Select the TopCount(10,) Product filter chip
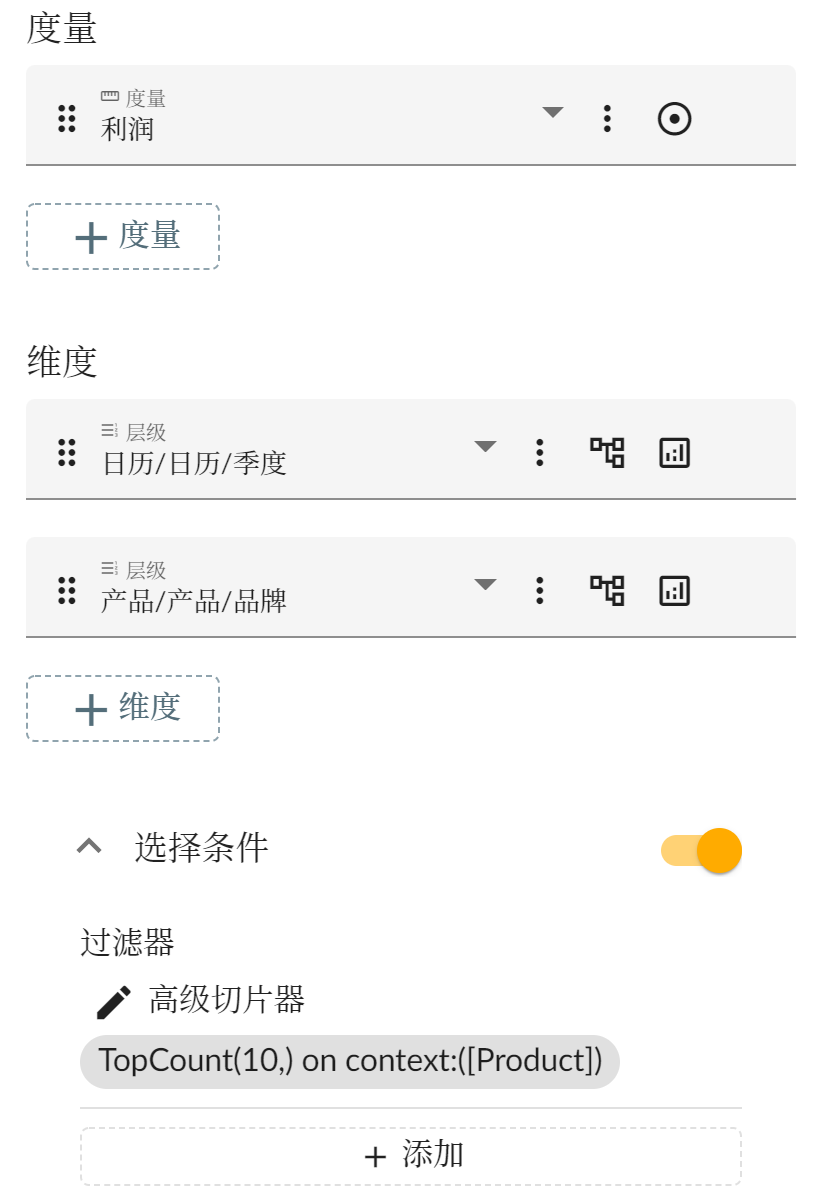 pyautogui.click(x=350, y=1061)
